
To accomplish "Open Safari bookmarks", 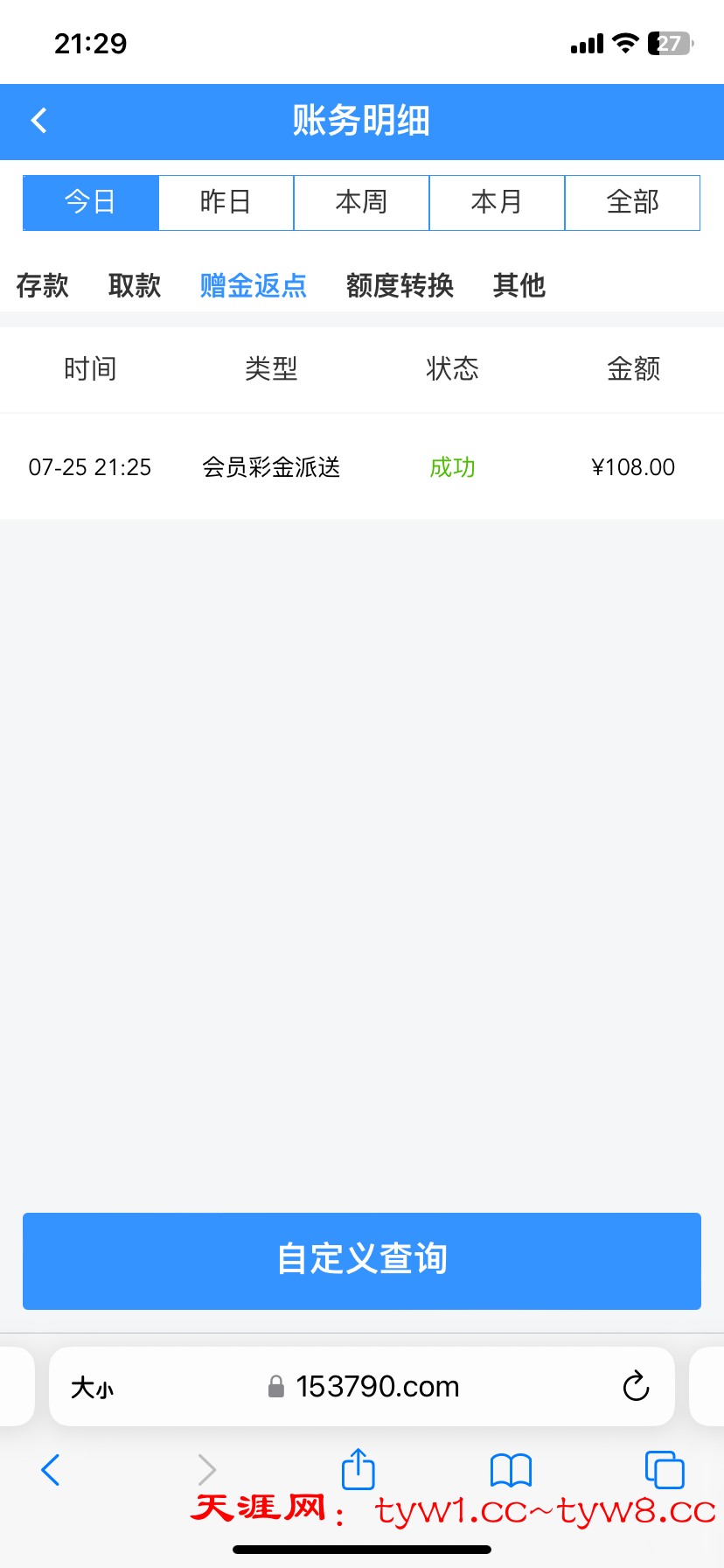I will point(511,1470).
